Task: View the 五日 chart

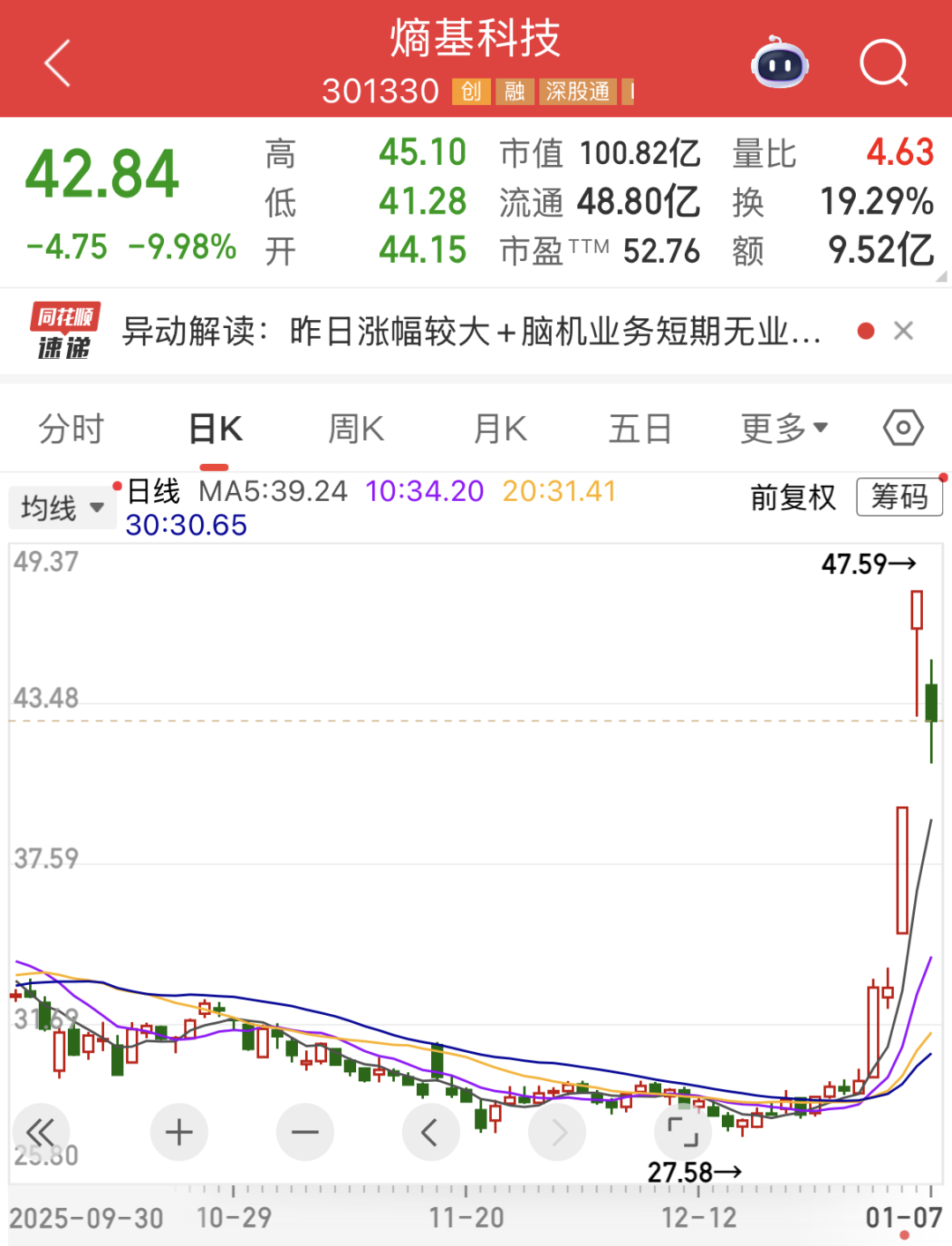Action: click(x=640, y=429)
